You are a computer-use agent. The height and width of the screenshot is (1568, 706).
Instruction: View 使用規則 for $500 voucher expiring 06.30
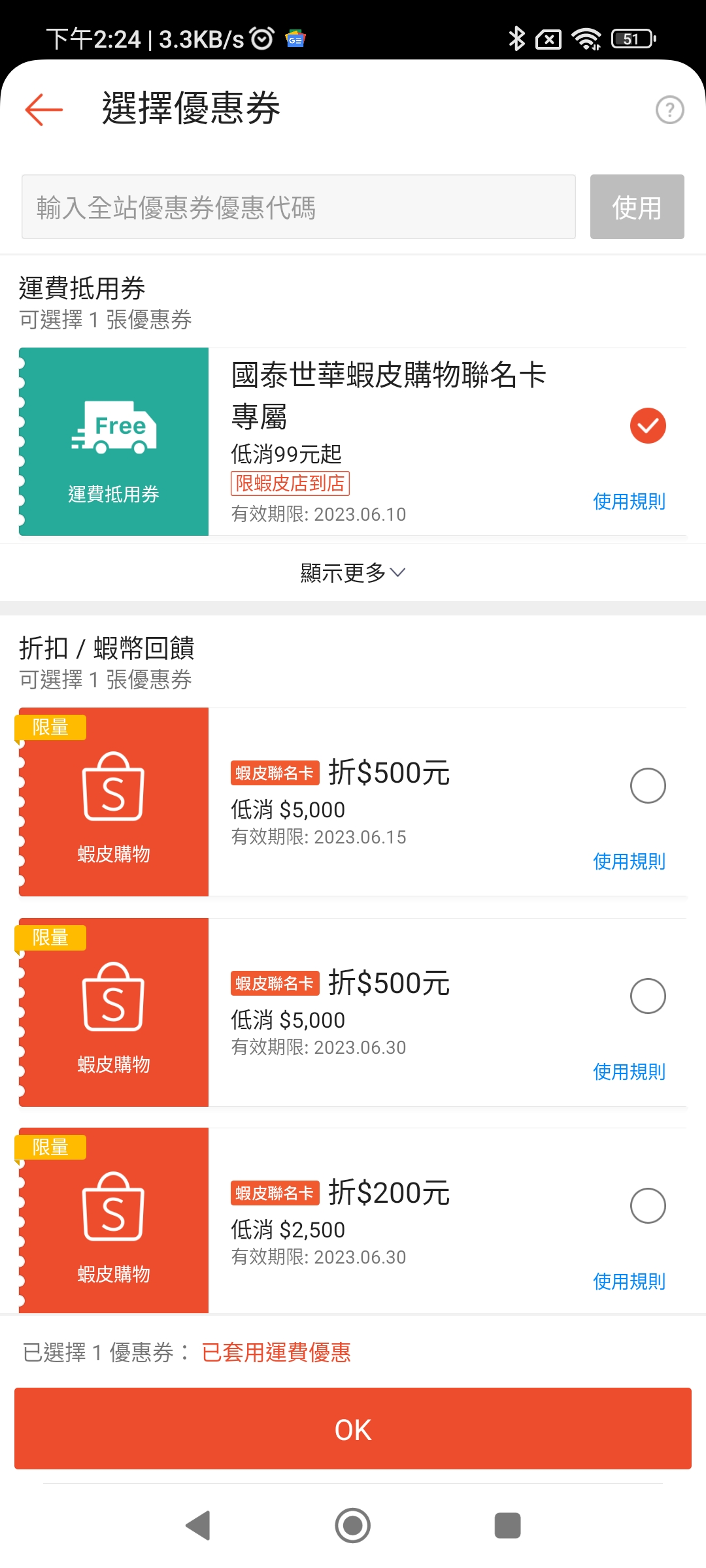(629, 1071)
